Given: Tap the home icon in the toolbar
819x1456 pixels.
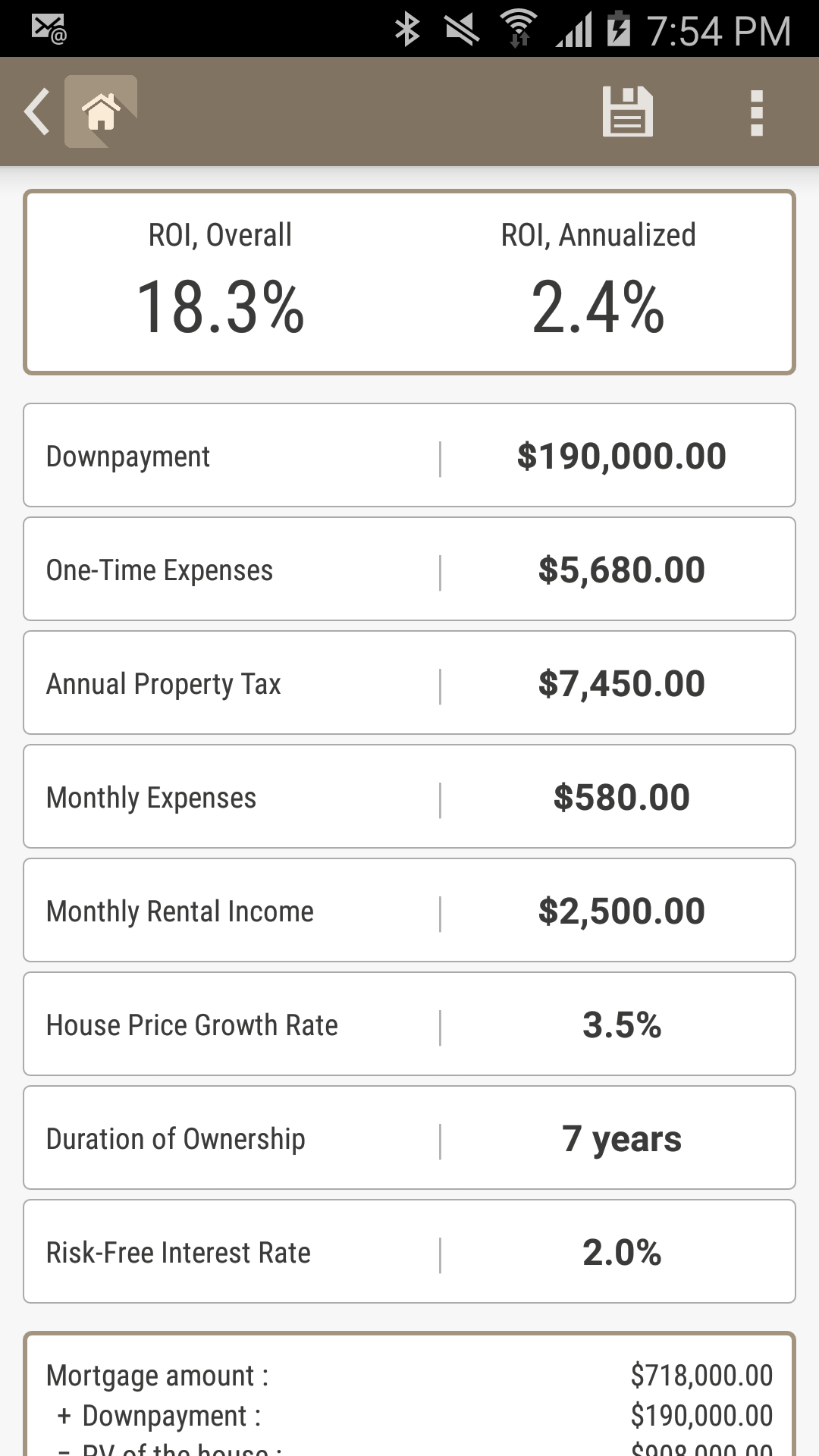Looking at the screenshot, I should 99,111.
